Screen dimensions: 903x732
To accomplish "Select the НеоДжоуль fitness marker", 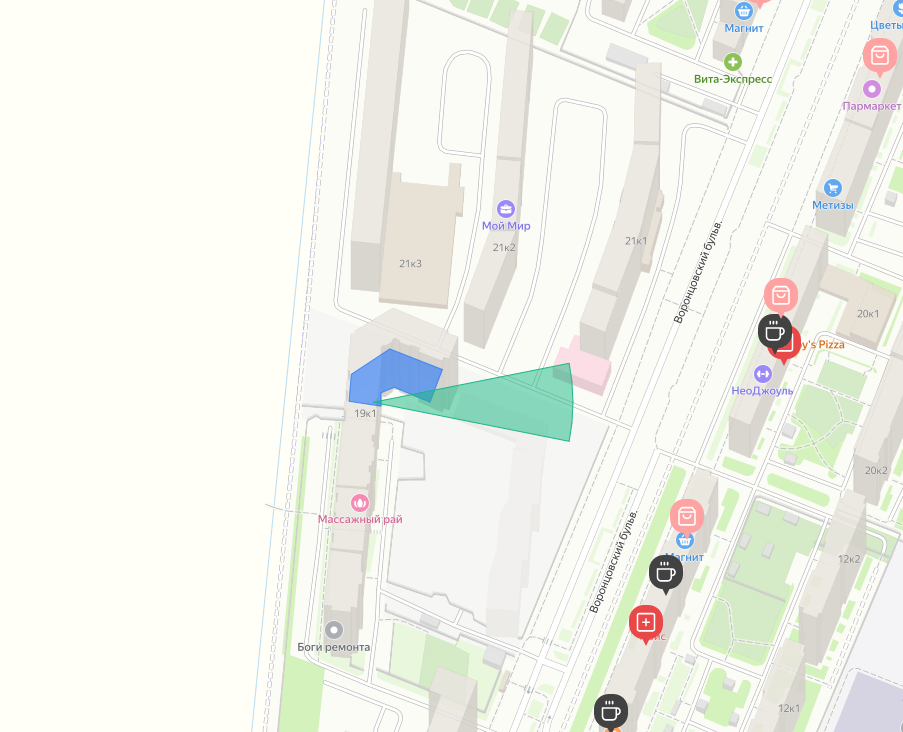I will tap(763, 374).
